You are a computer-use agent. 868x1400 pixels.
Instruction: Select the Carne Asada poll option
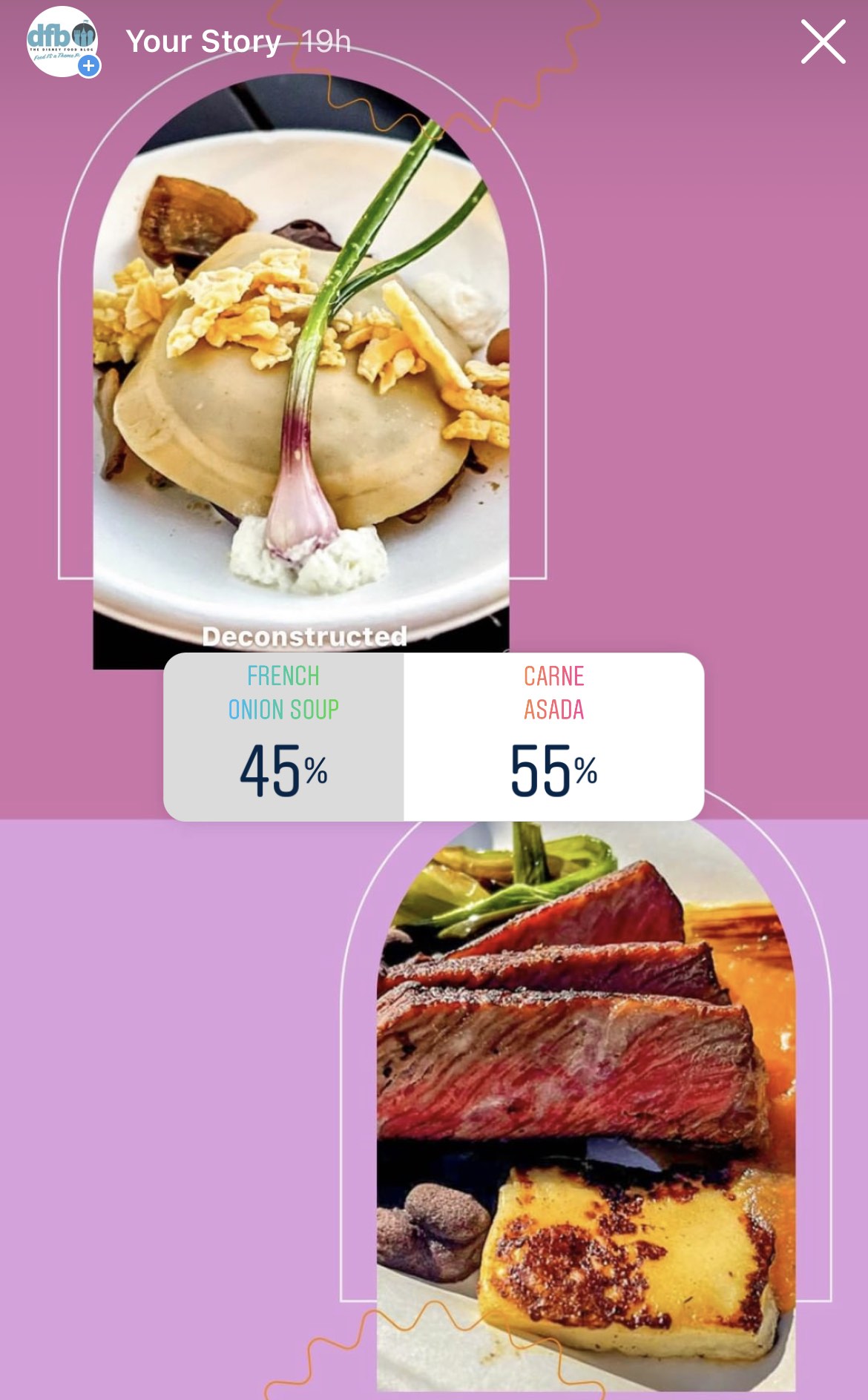coord(553,736)
